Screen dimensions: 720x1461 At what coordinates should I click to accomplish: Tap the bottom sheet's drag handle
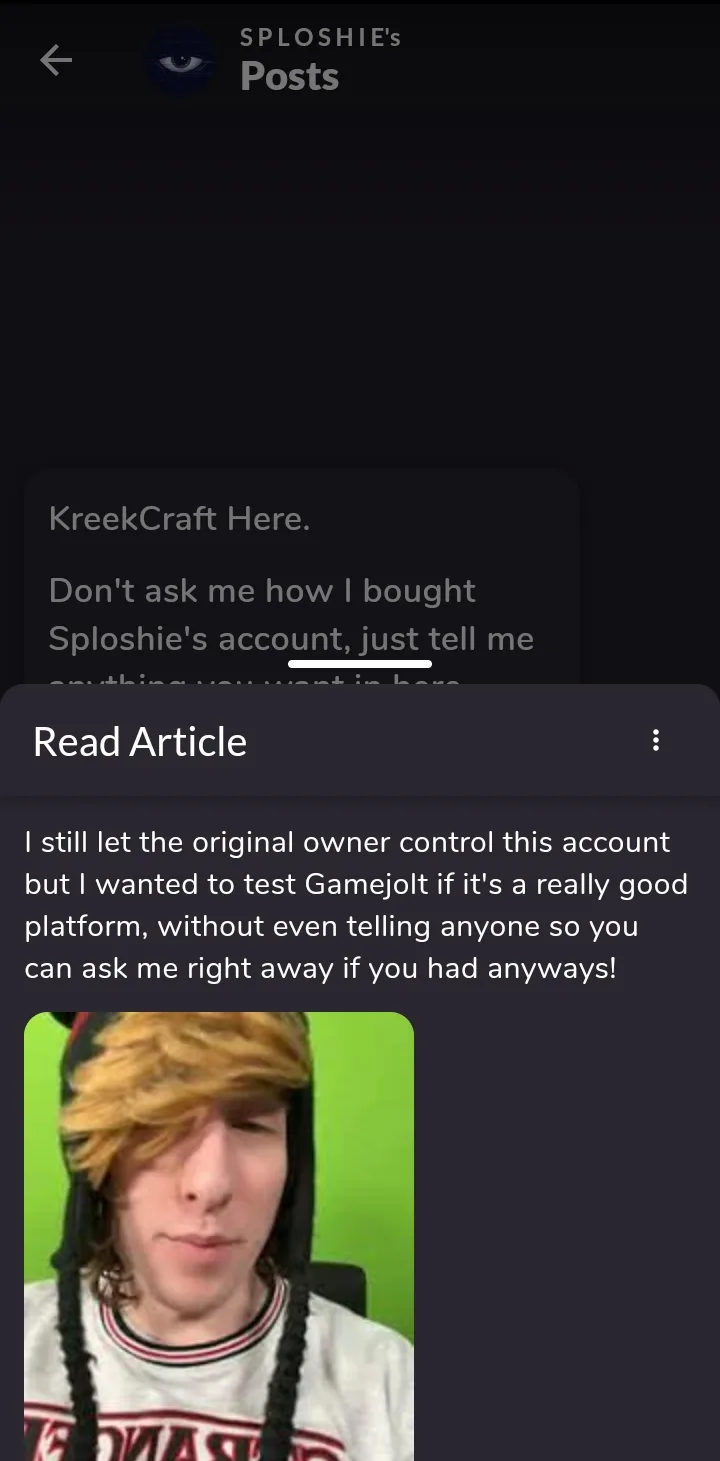[x=359, y=663]
